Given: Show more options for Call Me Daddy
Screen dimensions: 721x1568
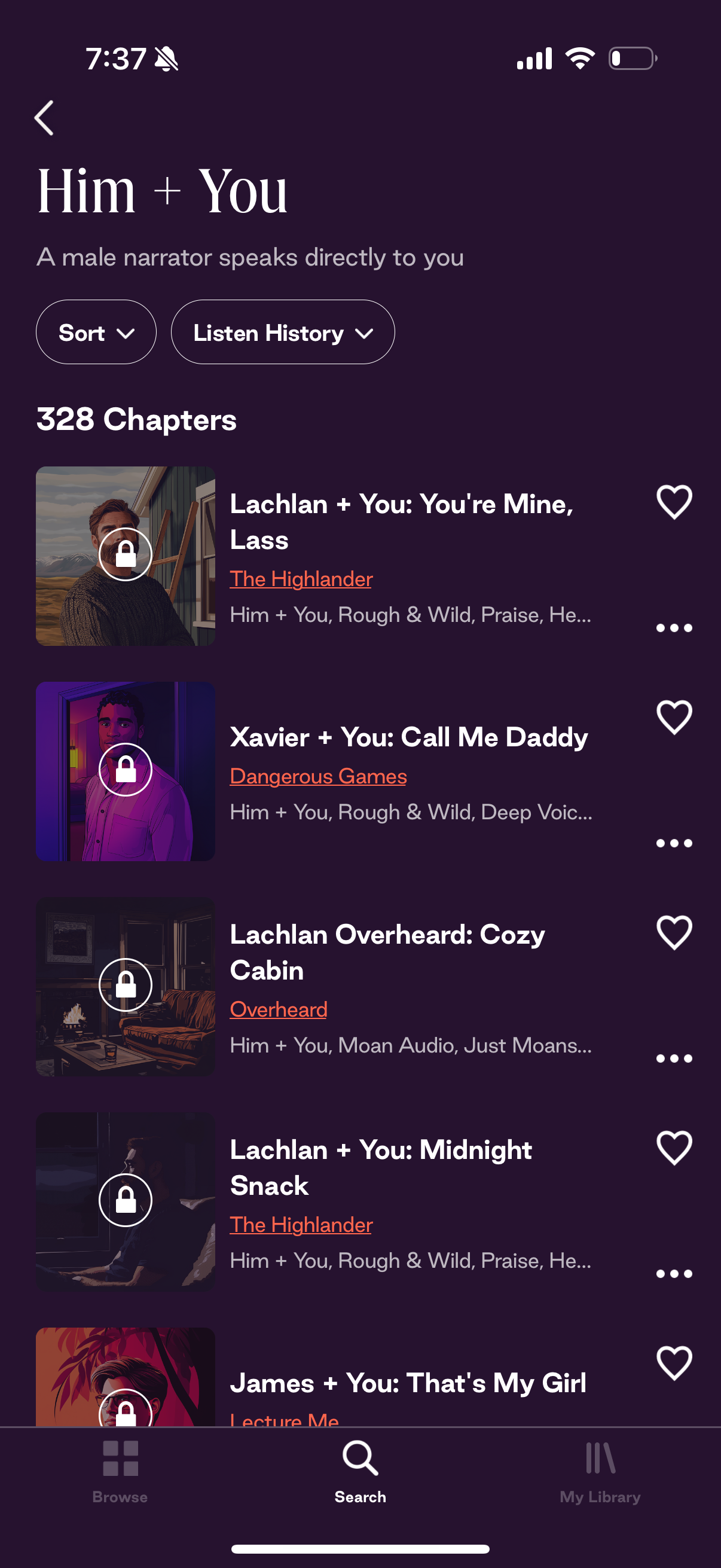Looking at the screenshot, I should pos(674,843).
